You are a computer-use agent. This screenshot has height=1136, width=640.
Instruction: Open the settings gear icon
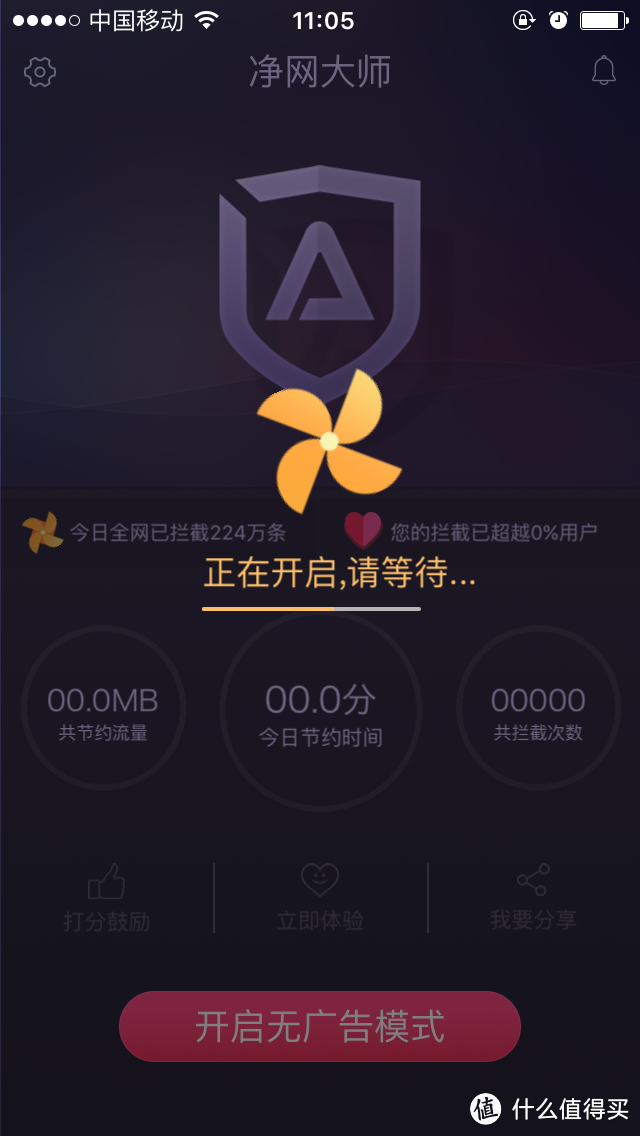(40, 72)
